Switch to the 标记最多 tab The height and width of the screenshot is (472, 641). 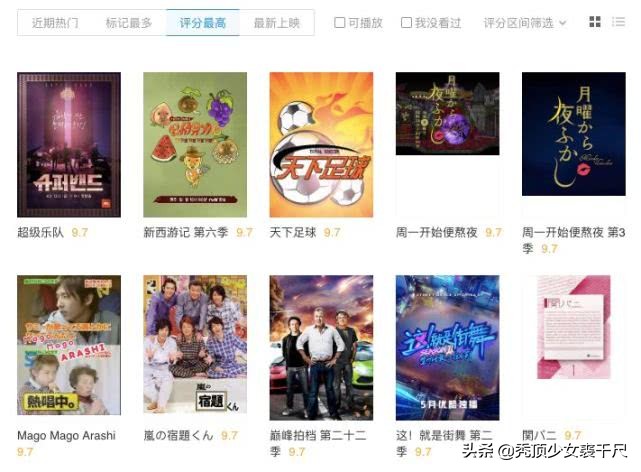[129, 22]
